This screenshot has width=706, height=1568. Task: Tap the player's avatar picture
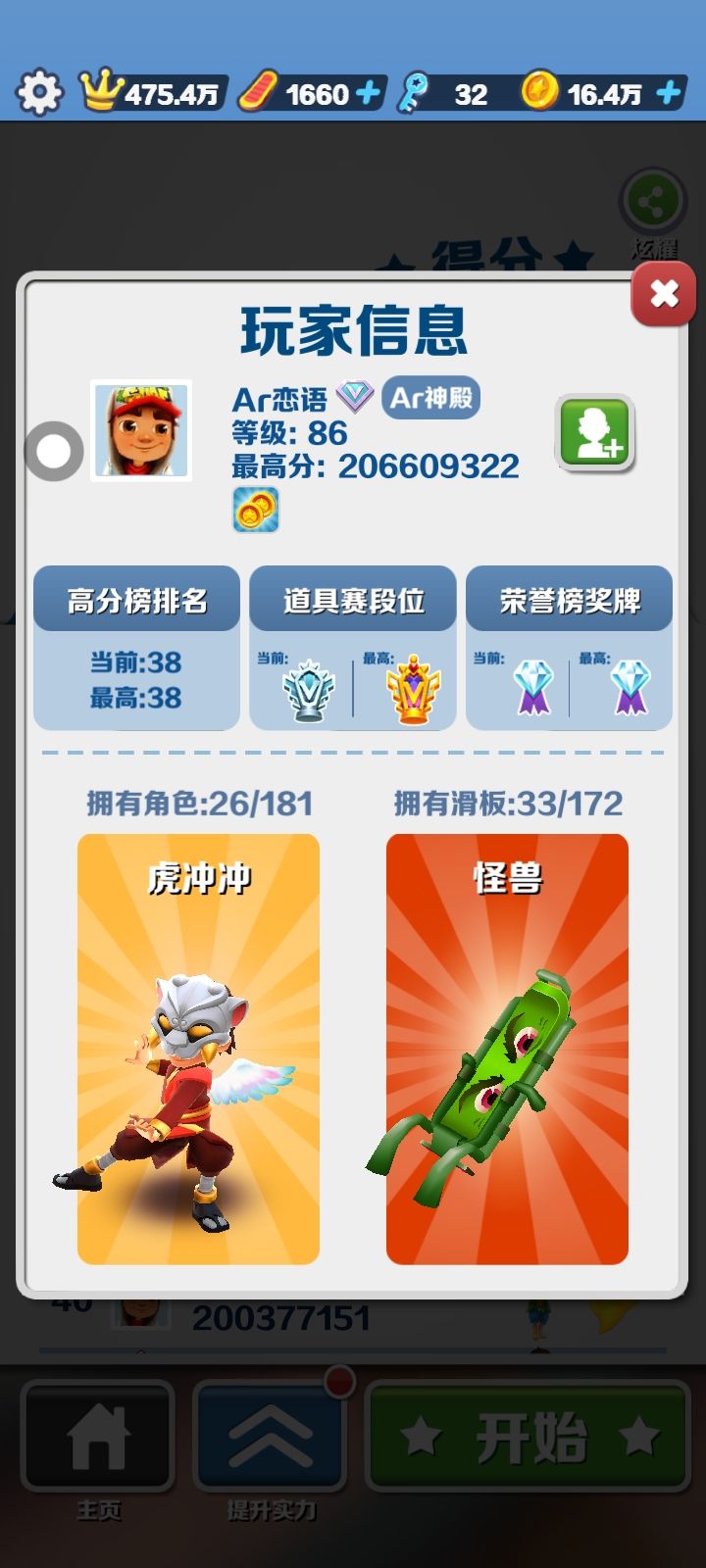tap(141, 430)
